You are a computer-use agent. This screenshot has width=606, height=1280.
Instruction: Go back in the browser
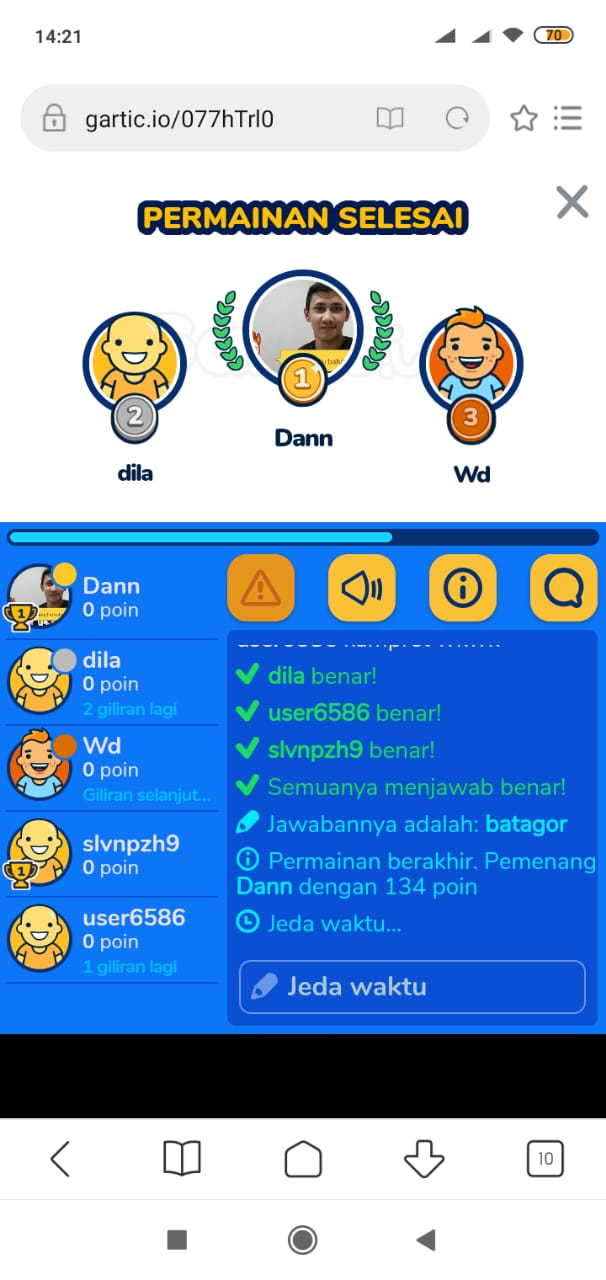[x=60, y=1159]
